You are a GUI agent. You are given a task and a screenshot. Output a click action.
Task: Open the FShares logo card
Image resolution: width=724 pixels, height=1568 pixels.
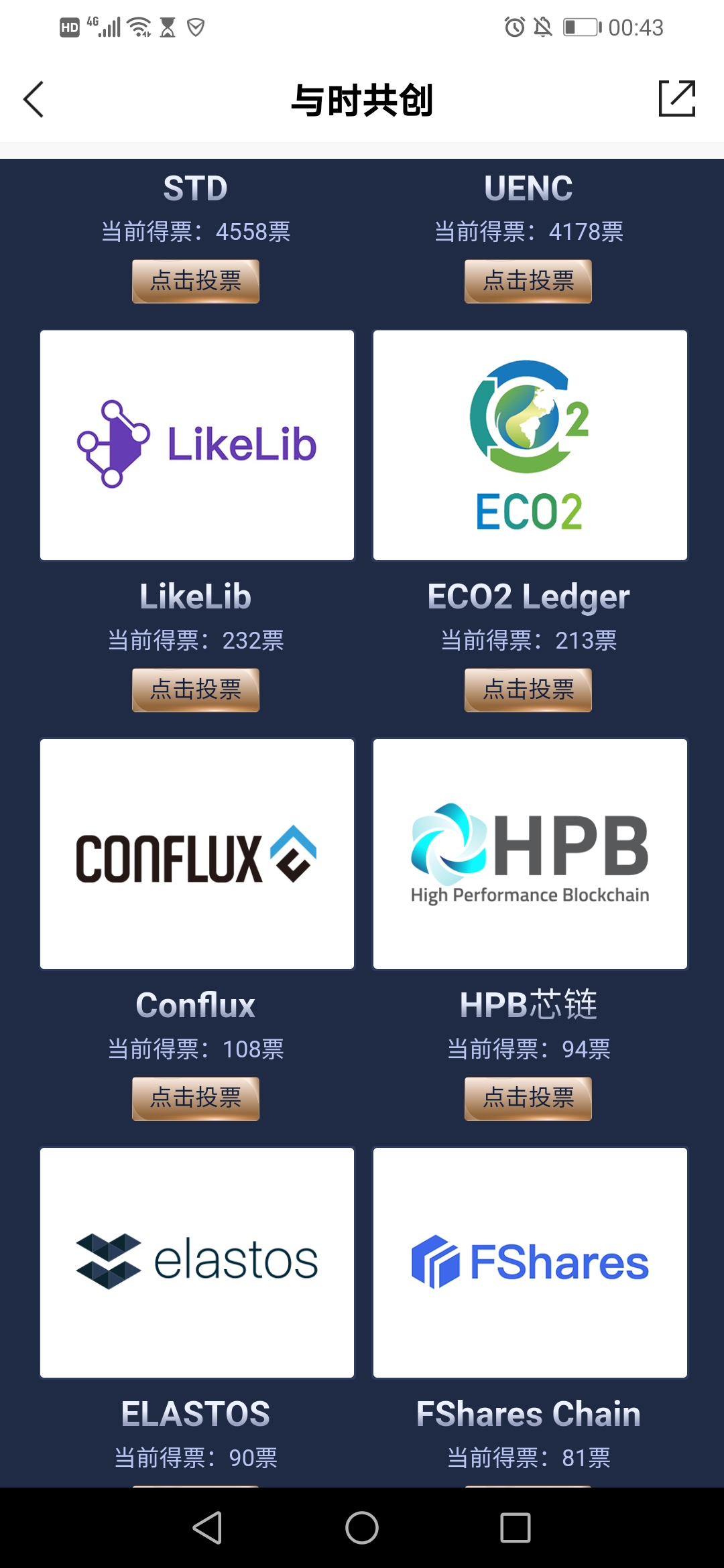530,1262
